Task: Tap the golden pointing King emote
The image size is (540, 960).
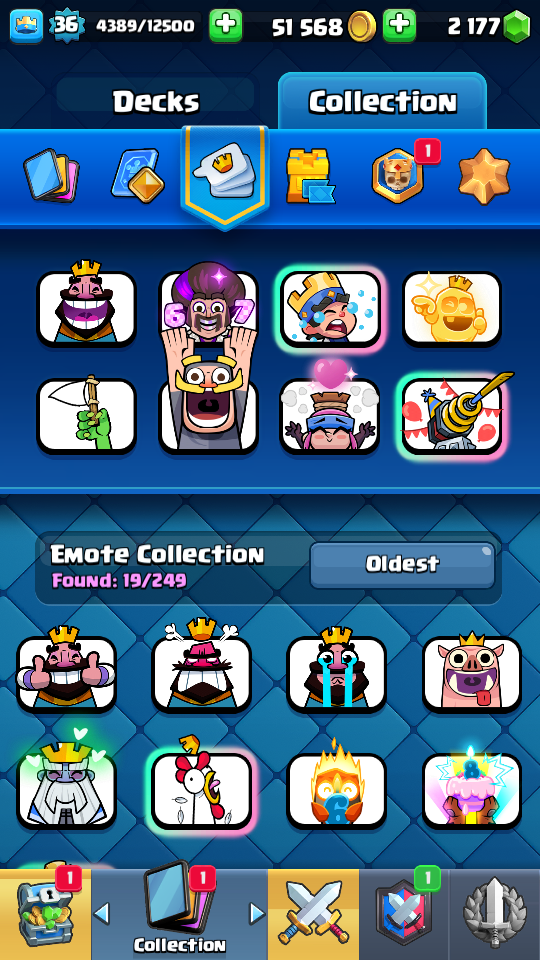Action: (452, 308)
